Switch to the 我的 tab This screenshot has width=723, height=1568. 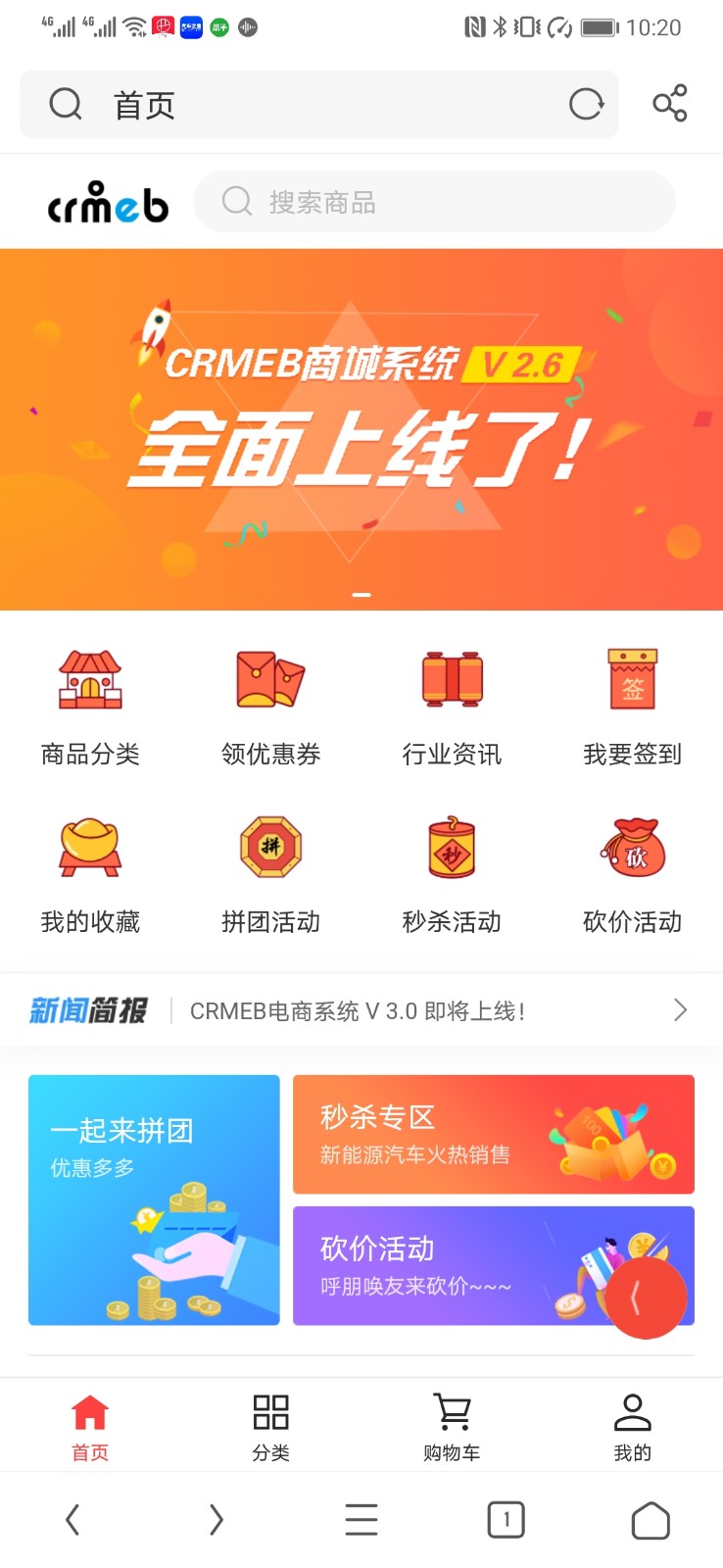pyautogui.click(x=632, y=1426)
